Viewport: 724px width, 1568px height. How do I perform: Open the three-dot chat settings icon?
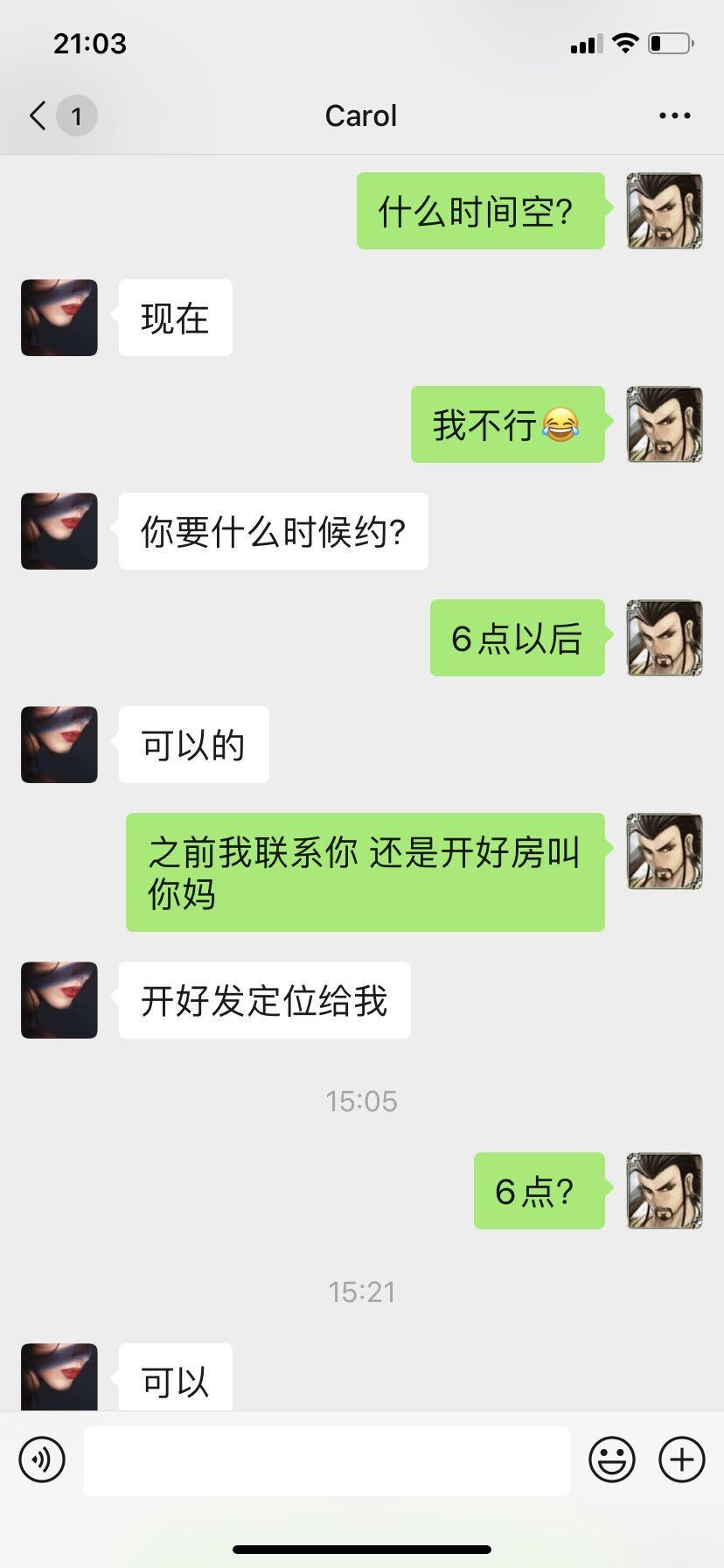point(673,115)
